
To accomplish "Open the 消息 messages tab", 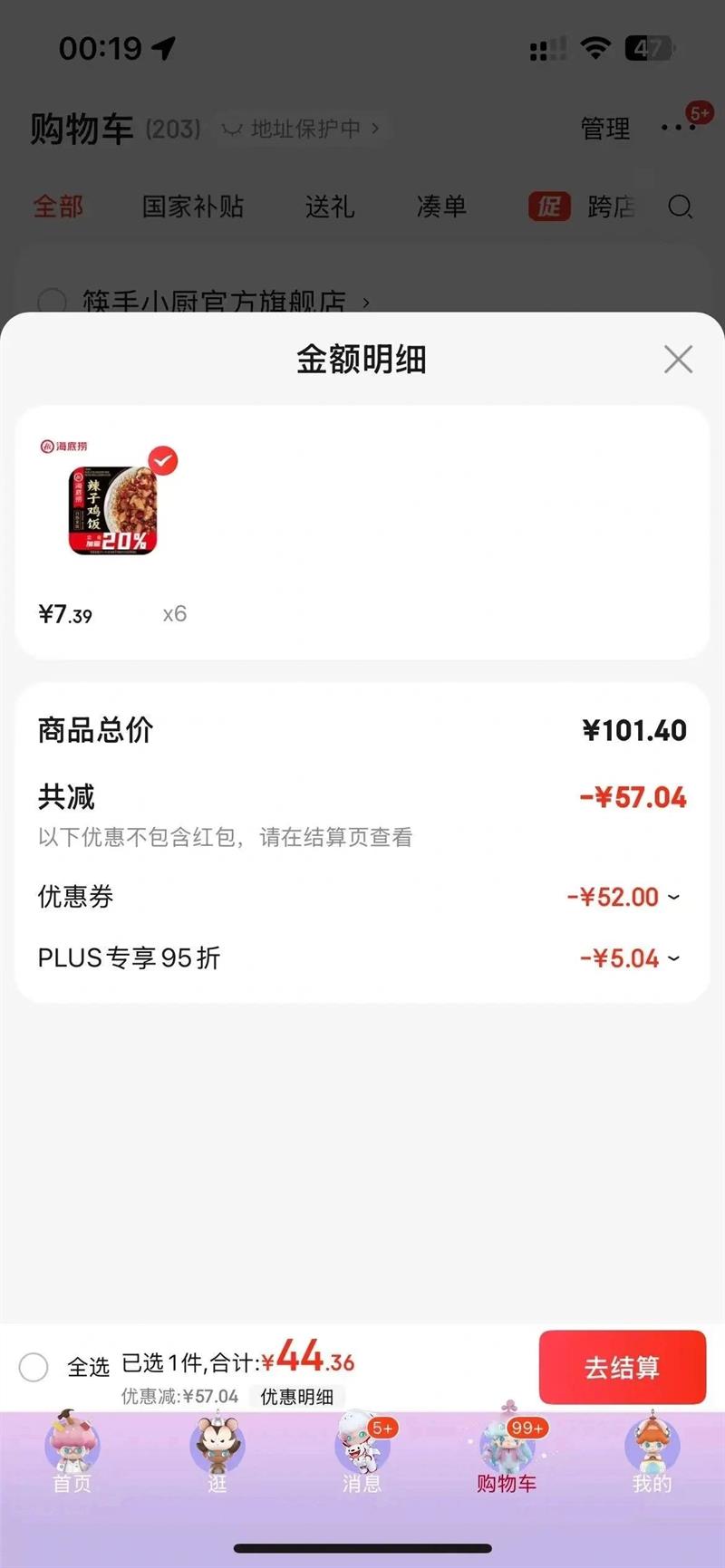I will pos(362,1453).
